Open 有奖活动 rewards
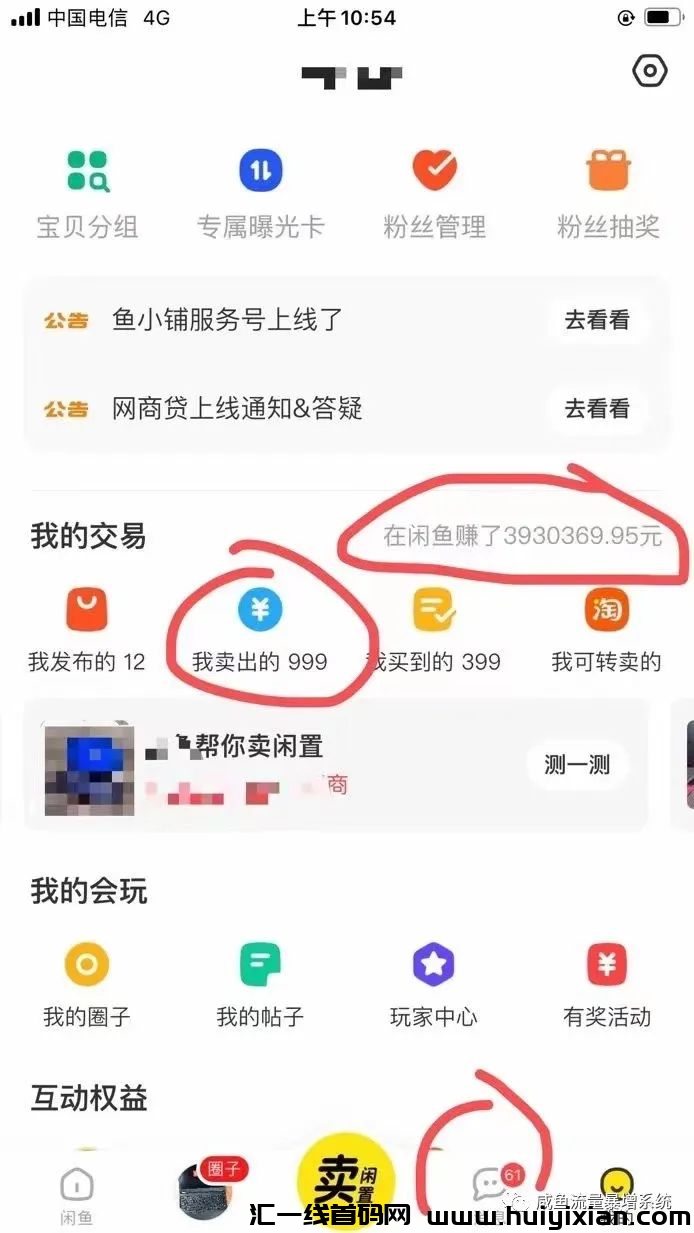Image resolution: width=694 pixels, height=1233 pixels. click(607, 985)
